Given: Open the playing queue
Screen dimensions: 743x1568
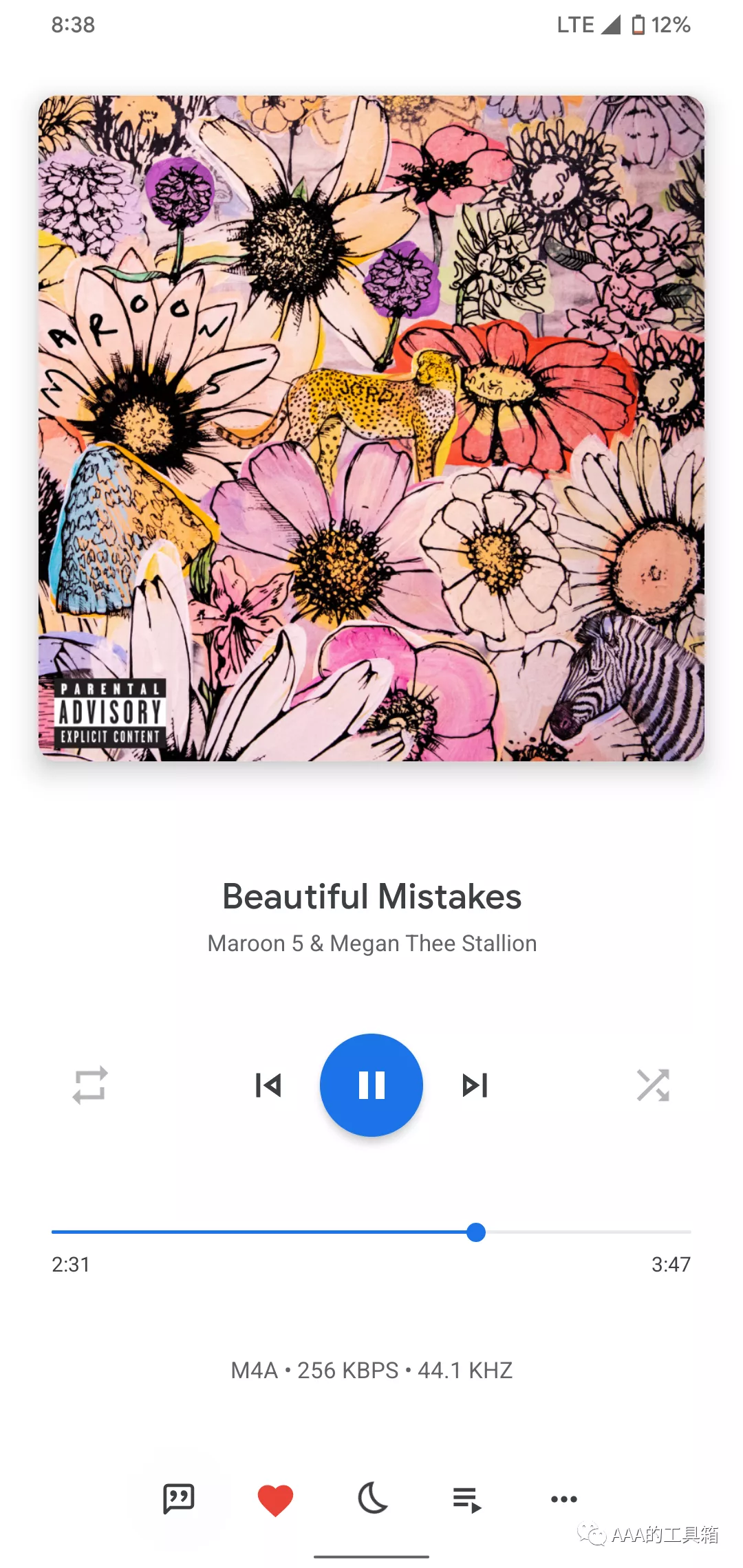Looking at the screenshot, I should coord(467,1499).
